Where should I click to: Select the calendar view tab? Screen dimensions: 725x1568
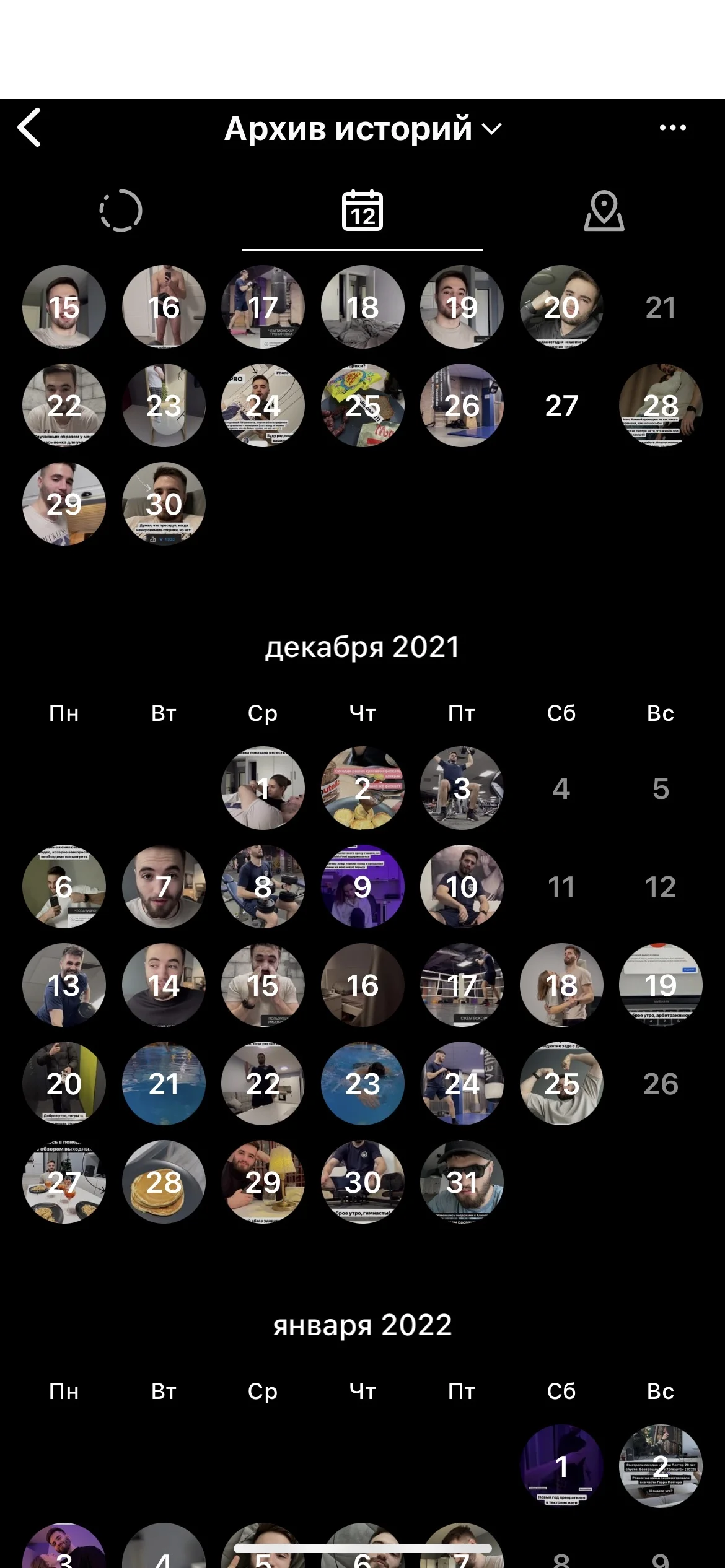[362, 211]
